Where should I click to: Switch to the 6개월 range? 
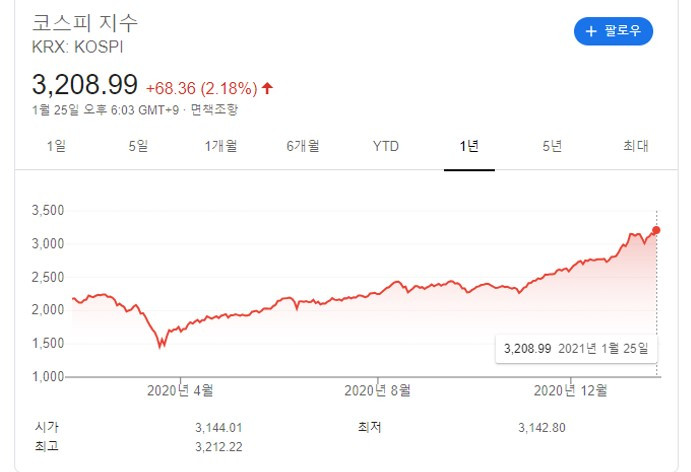pyautogui.click(x=303, y=146)
